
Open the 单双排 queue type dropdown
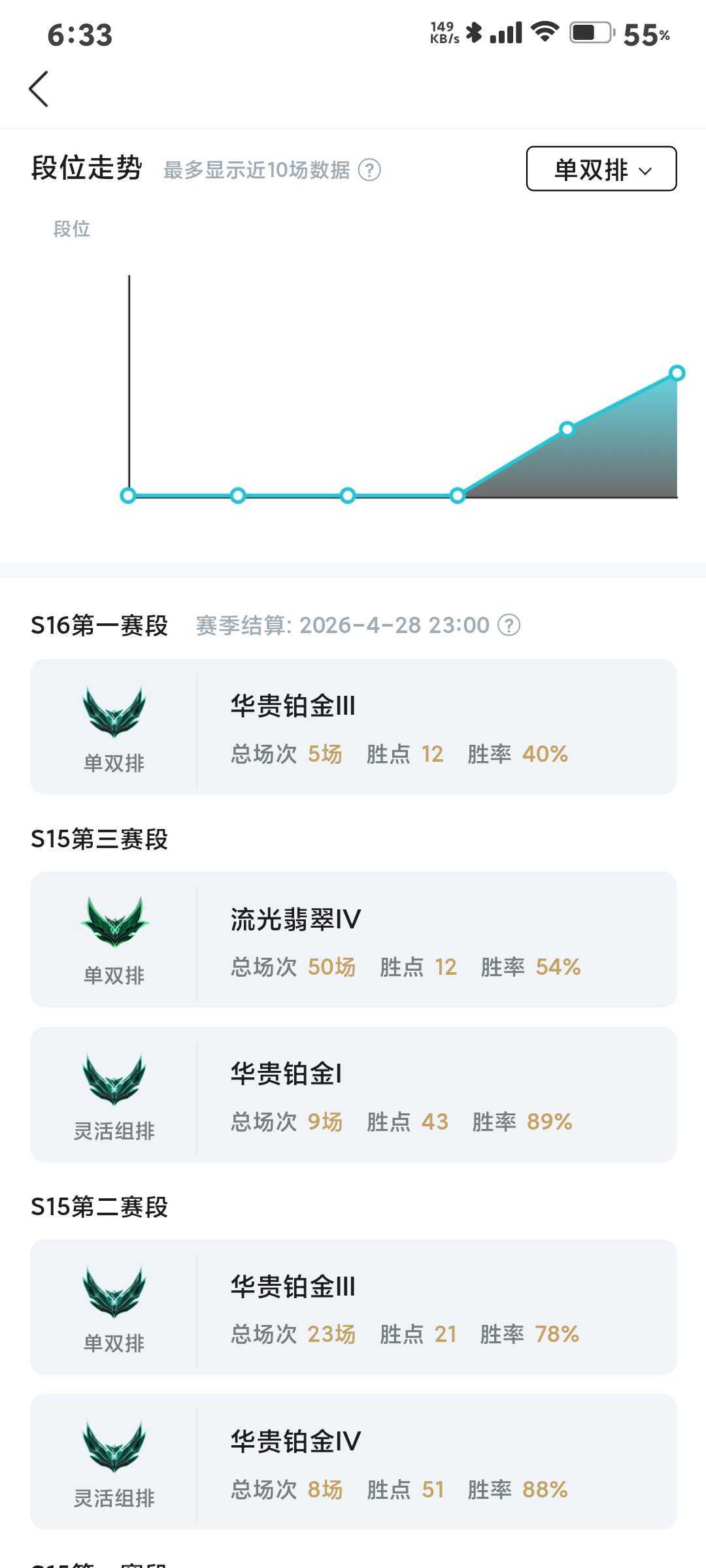pyautogui.click(x=601, y=169)
